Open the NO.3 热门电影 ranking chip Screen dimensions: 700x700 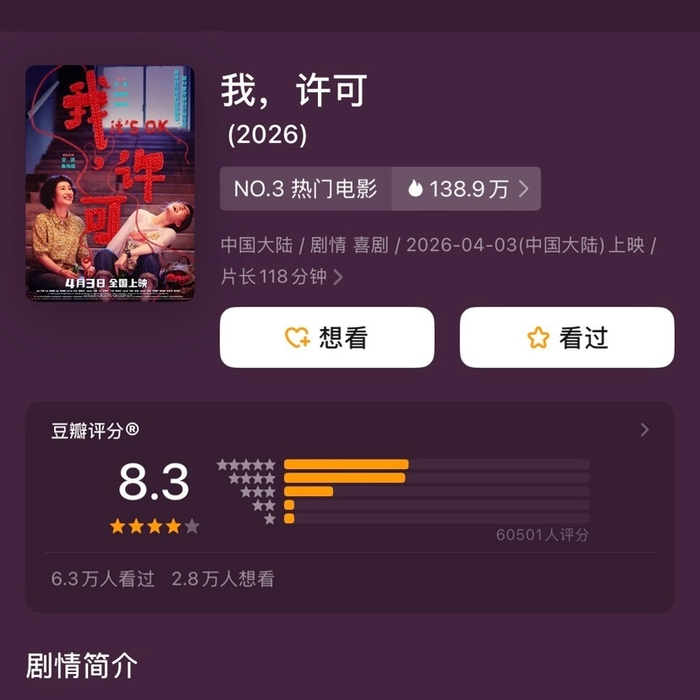[x=305, y=189]
